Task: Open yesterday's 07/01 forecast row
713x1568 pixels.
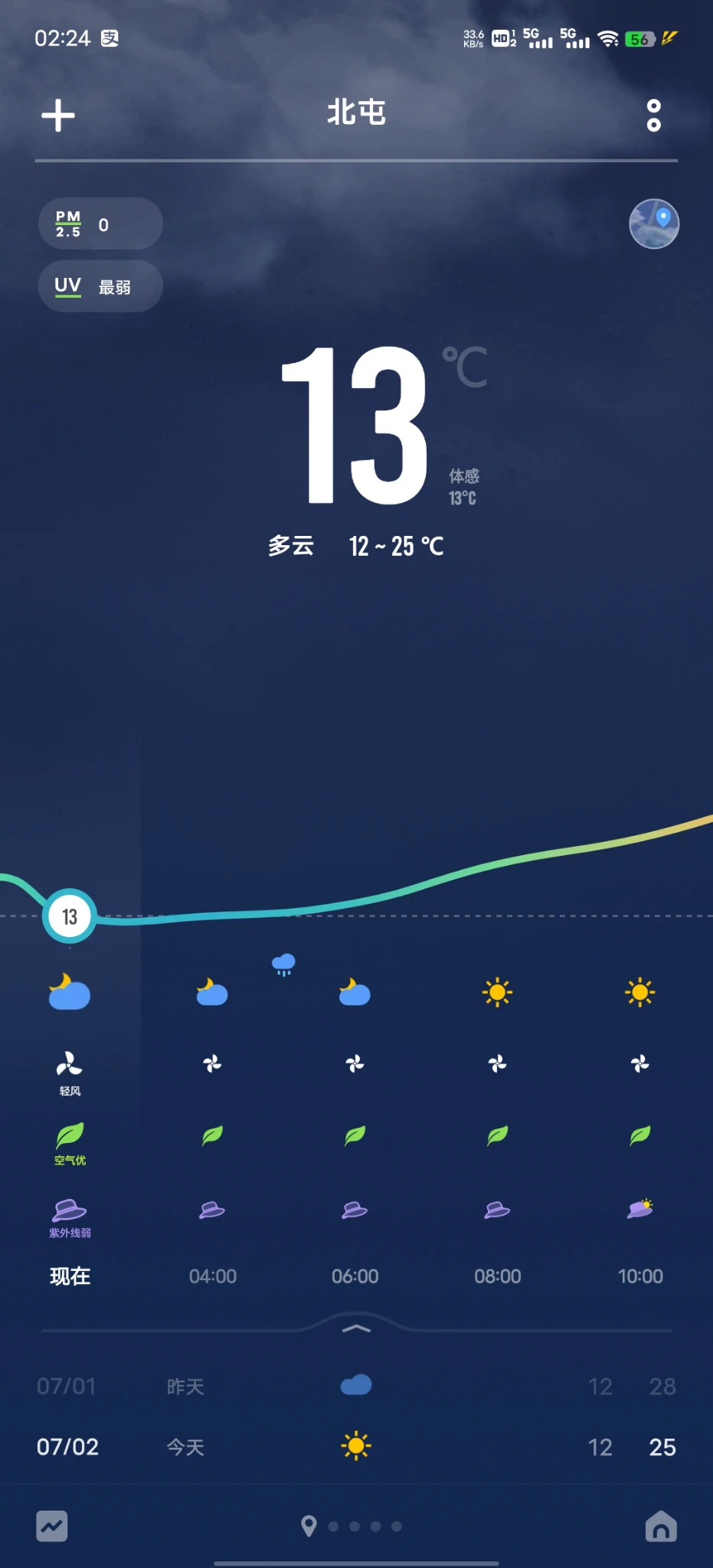Action: (356, 1386)
